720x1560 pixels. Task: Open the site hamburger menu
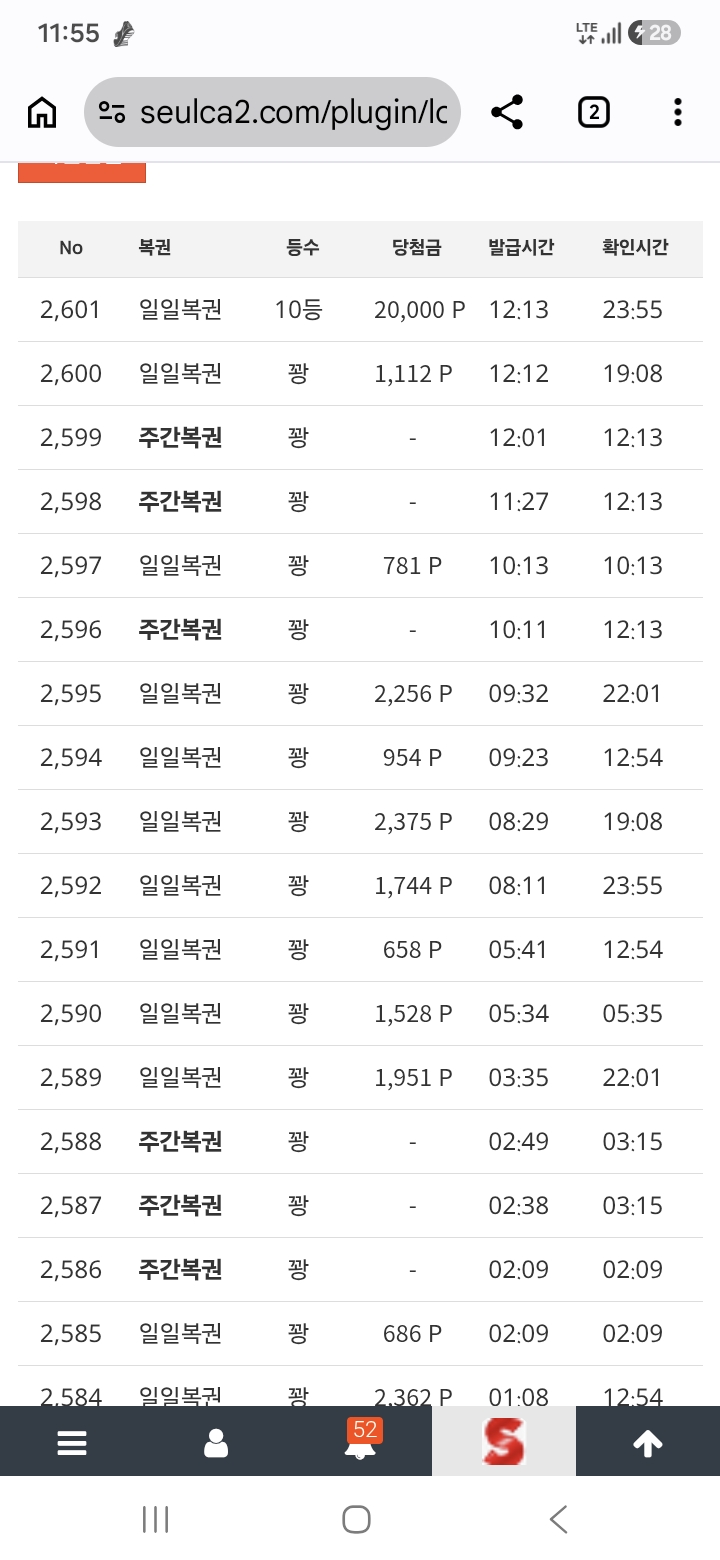72,1443
